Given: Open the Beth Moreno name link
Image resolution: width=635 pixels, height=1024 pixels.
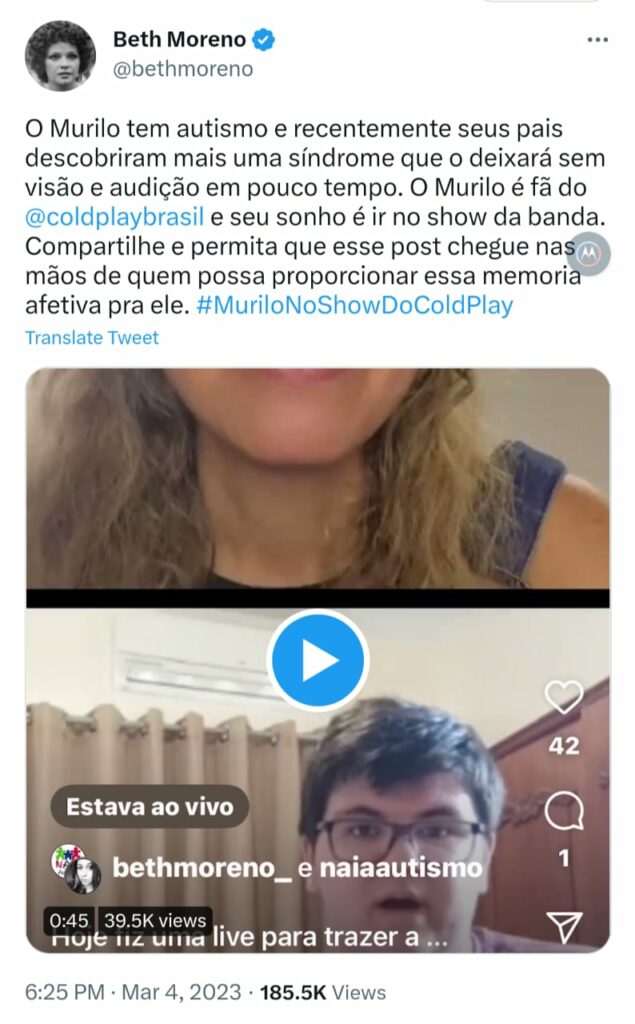Looking at the screenshot, I should pyautogui.click(x=179, y=40).
